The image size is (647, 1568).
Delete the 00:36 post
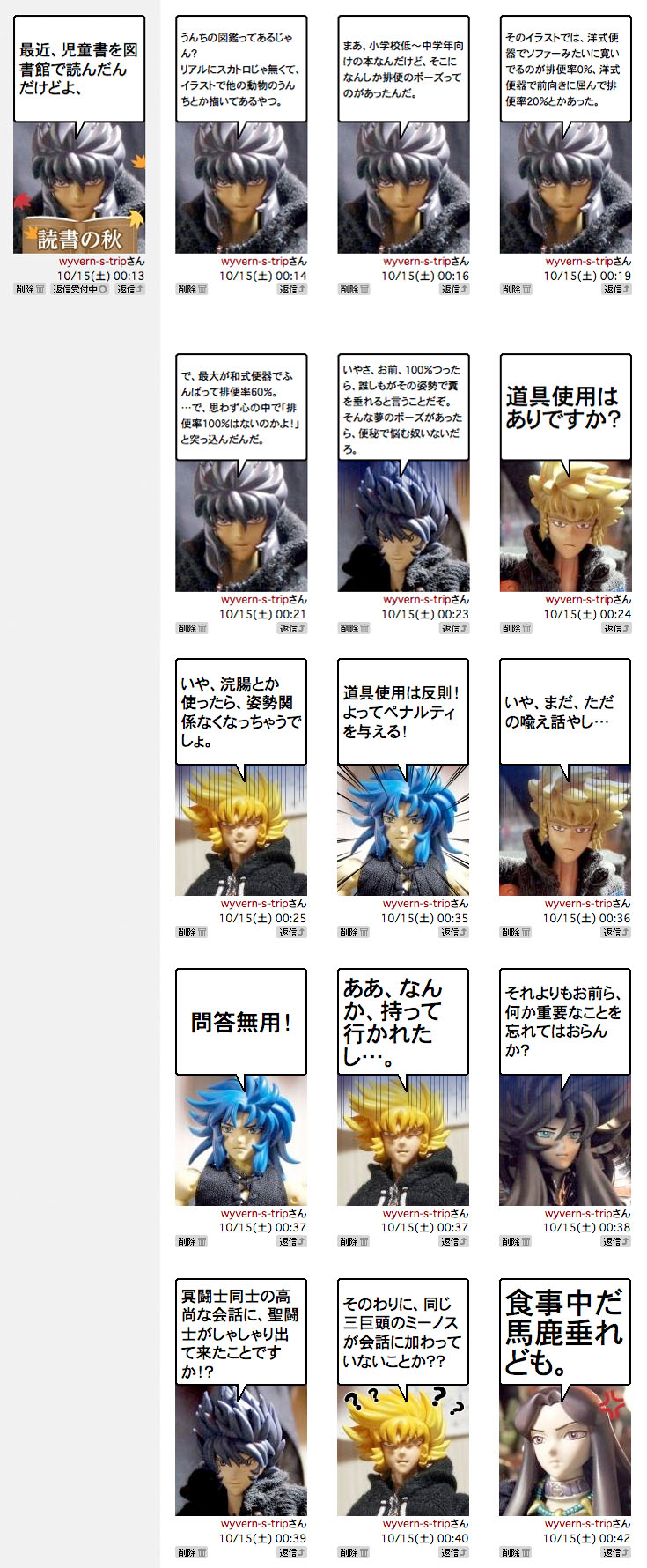point(516,932)
